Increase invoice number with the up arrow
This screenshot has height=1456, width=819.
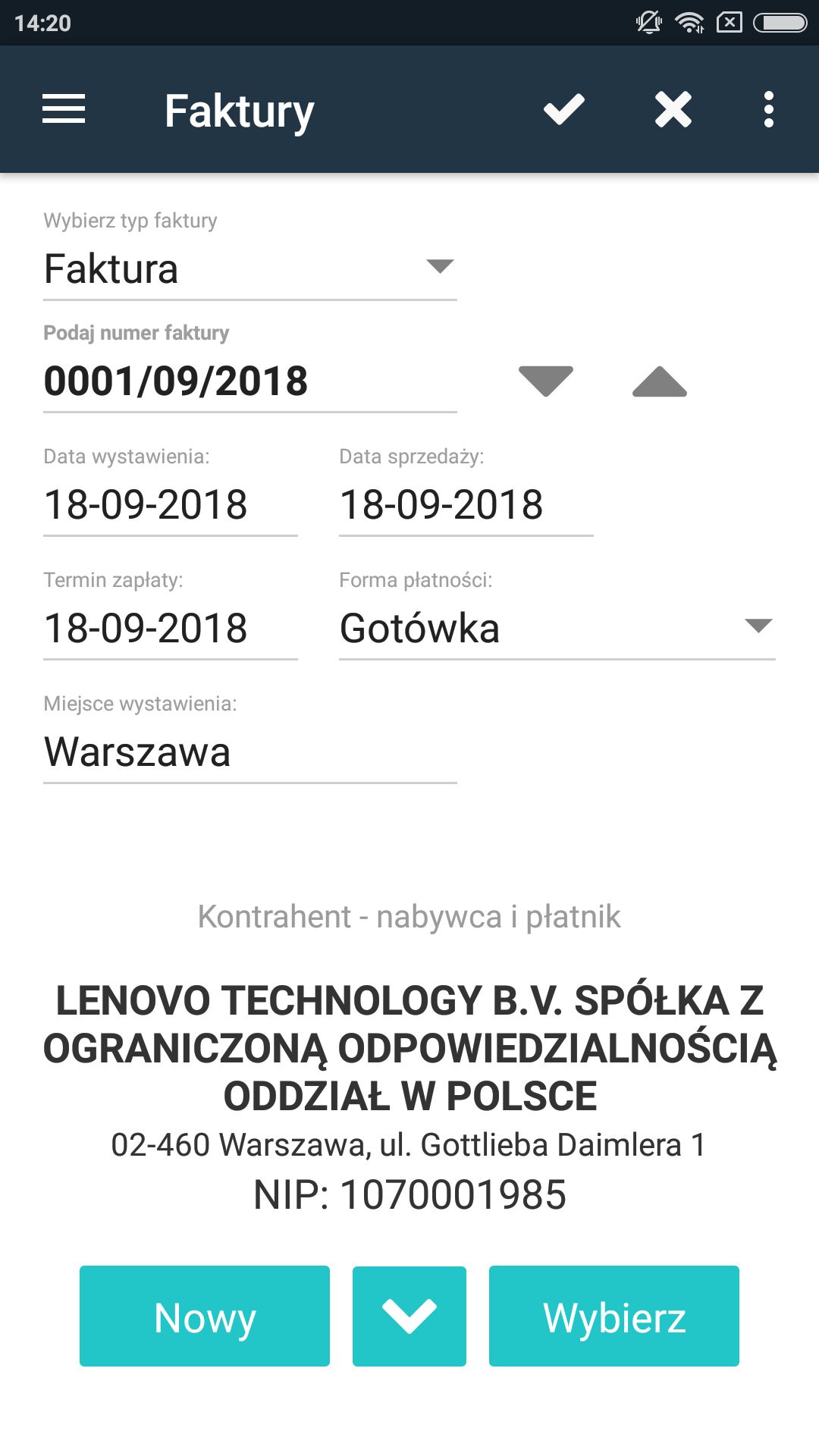coord(660,381)
